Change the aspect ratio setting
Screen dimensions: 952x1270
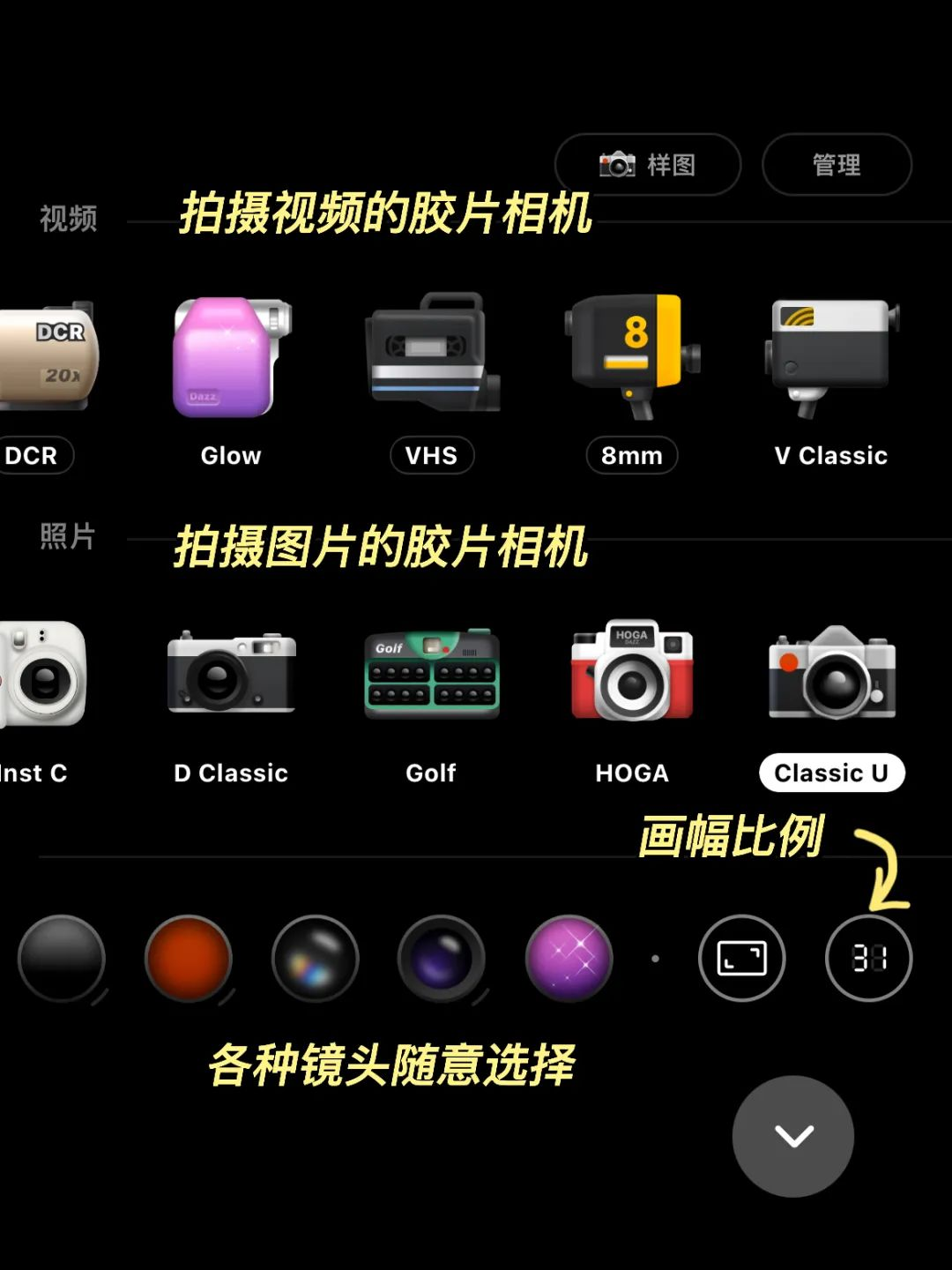(868, 959)
